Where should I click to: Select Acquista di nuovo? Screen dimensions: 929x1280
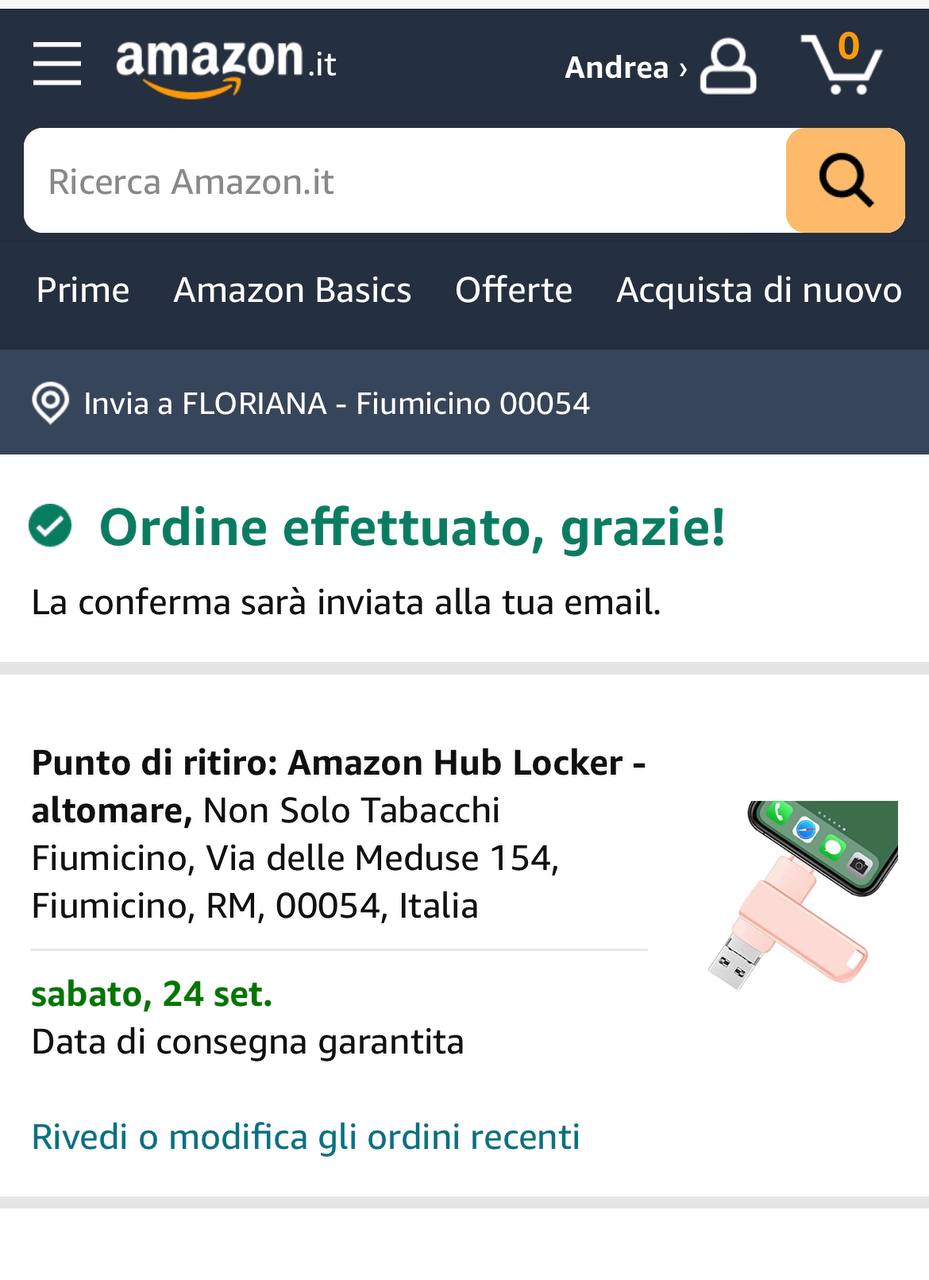(x=759, y=290)
